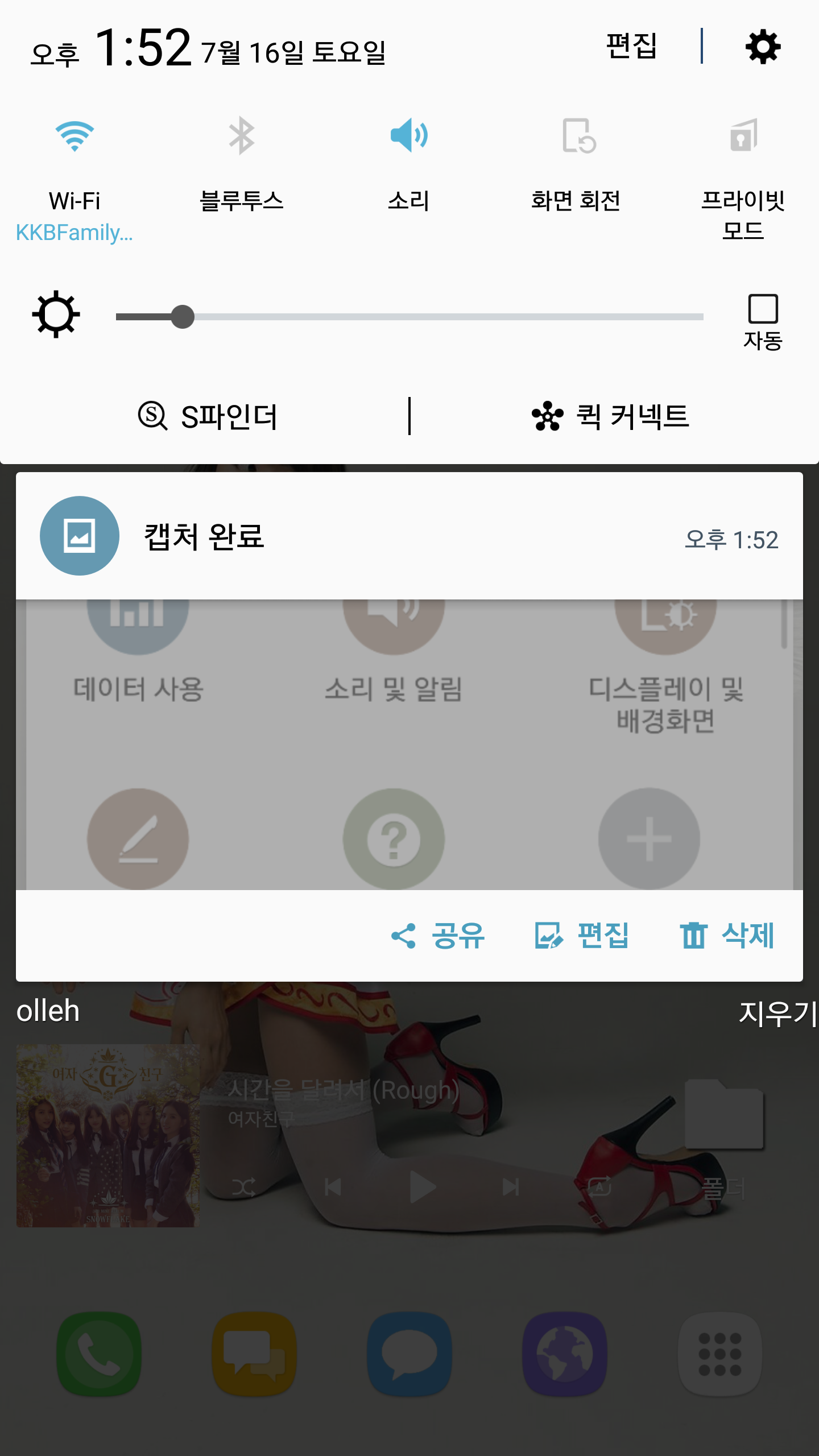Share the captured screenshot via 공유
The height and width of the screenshot is (1456, 819).
click(x=438, y=936)
